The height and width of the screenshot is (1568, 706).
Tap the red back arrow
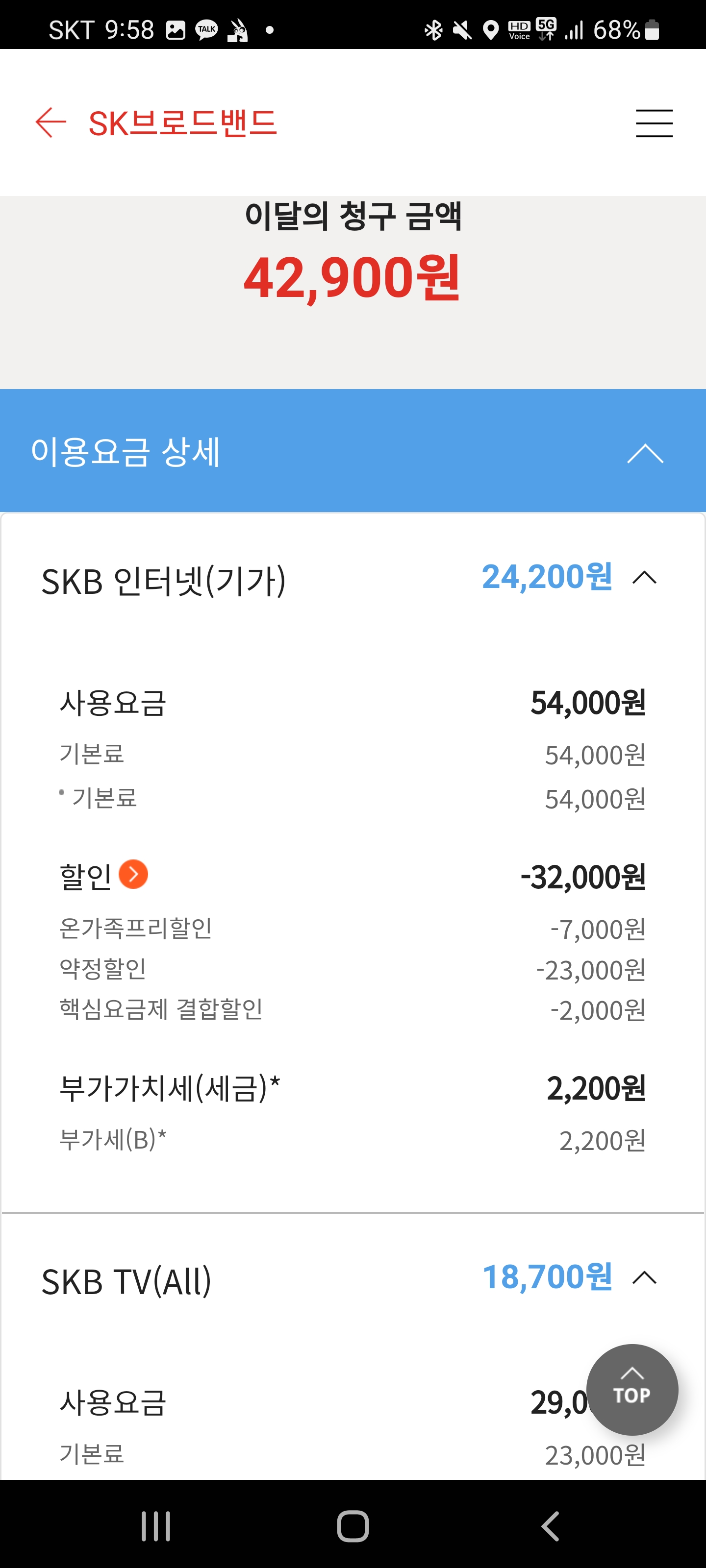tap(51, 123)
